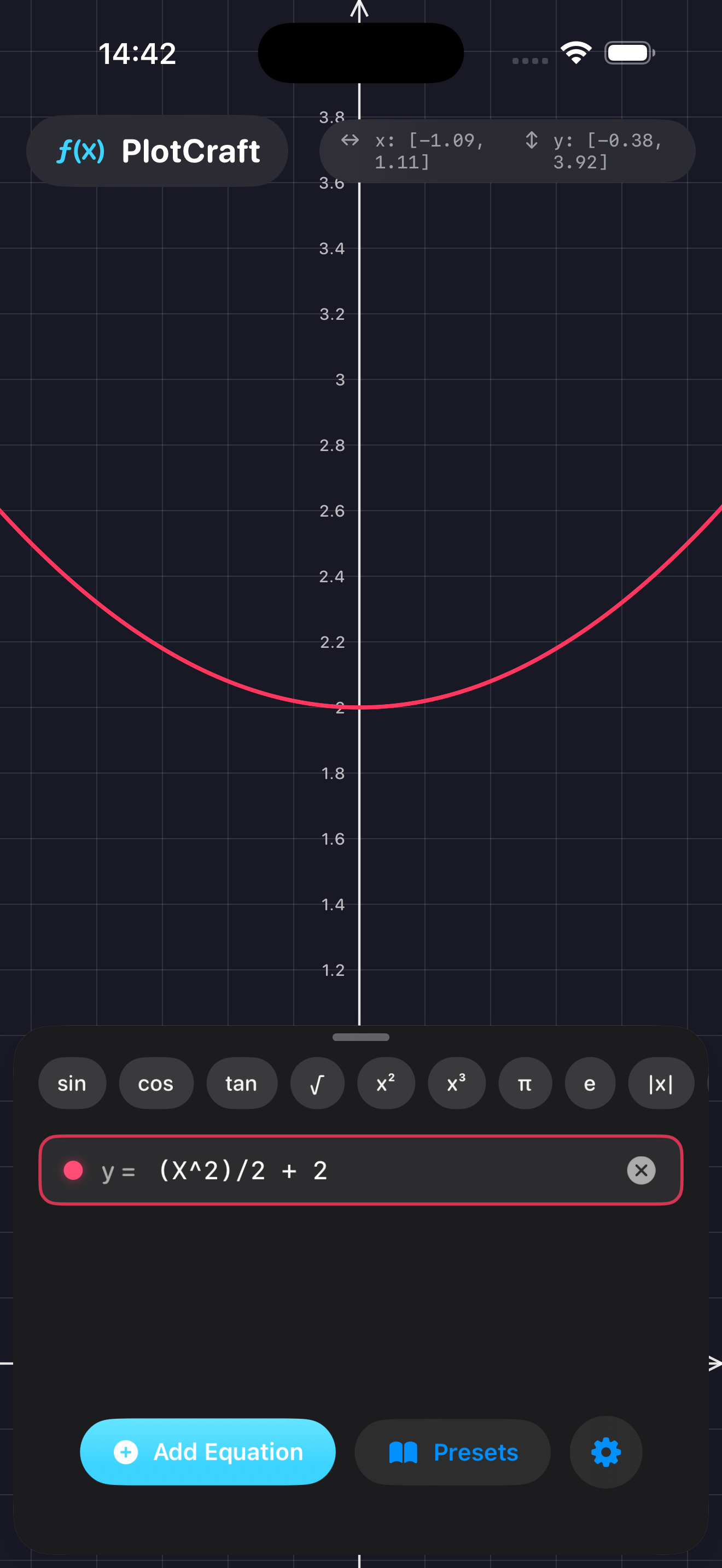Clear the equation with the X button
The width and height of the screenshot is (722, 1568).
[x=641, y=1170]
